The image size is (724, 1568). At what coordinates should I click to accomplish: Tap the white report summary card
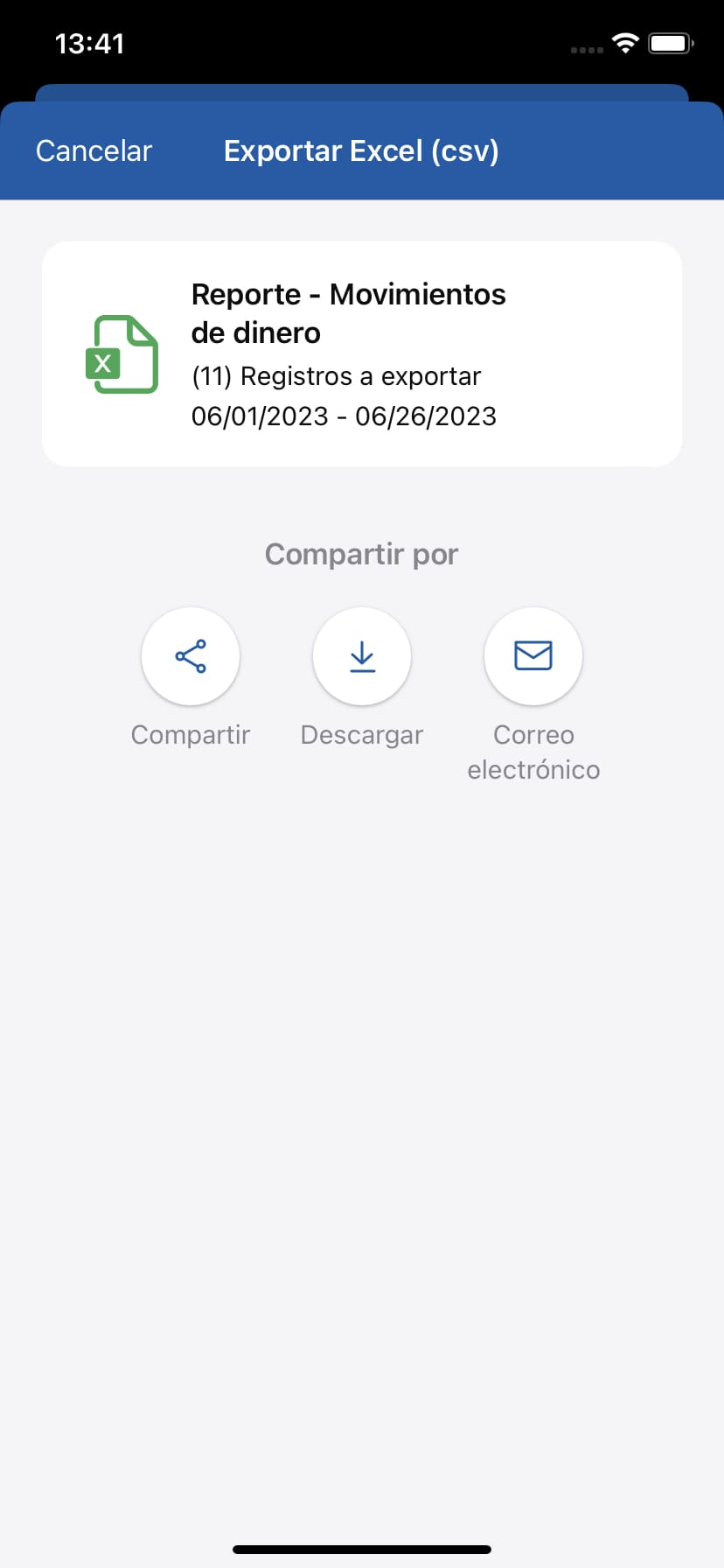click(x=361, y=353)
